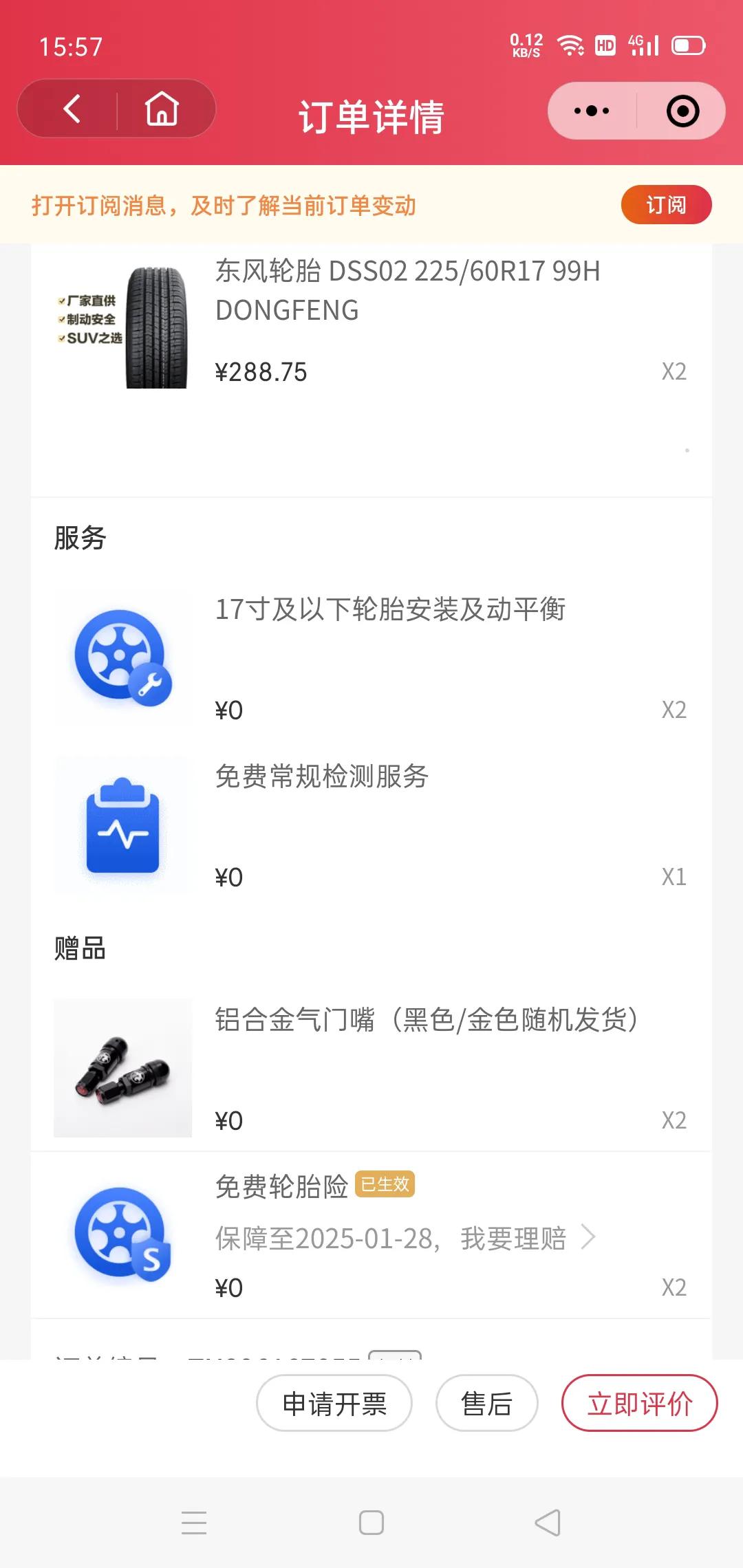Select the 售后 after-sales button
743x1568 pixels.
(x=486, y=1403)
